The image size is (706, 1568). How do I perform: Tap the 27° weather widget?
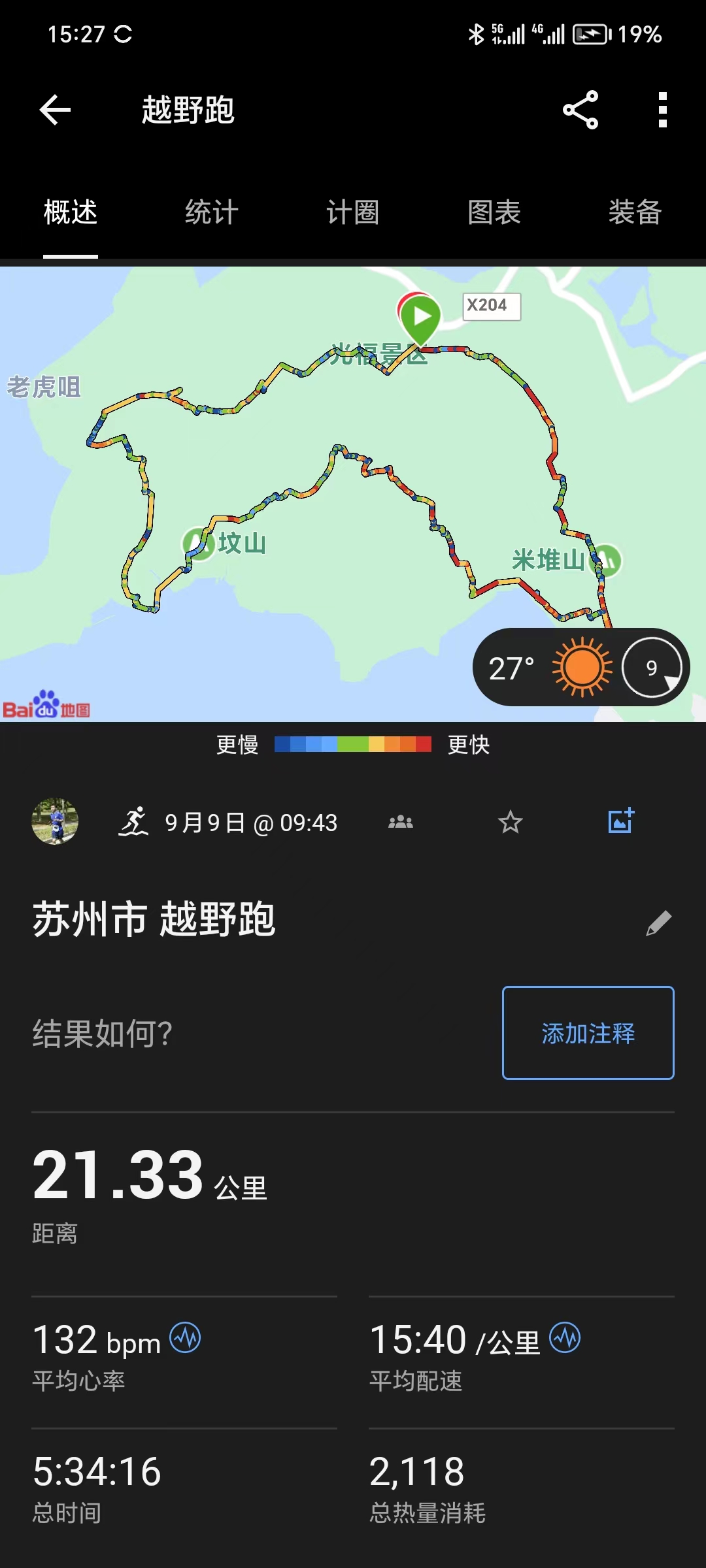click(580, 667)
